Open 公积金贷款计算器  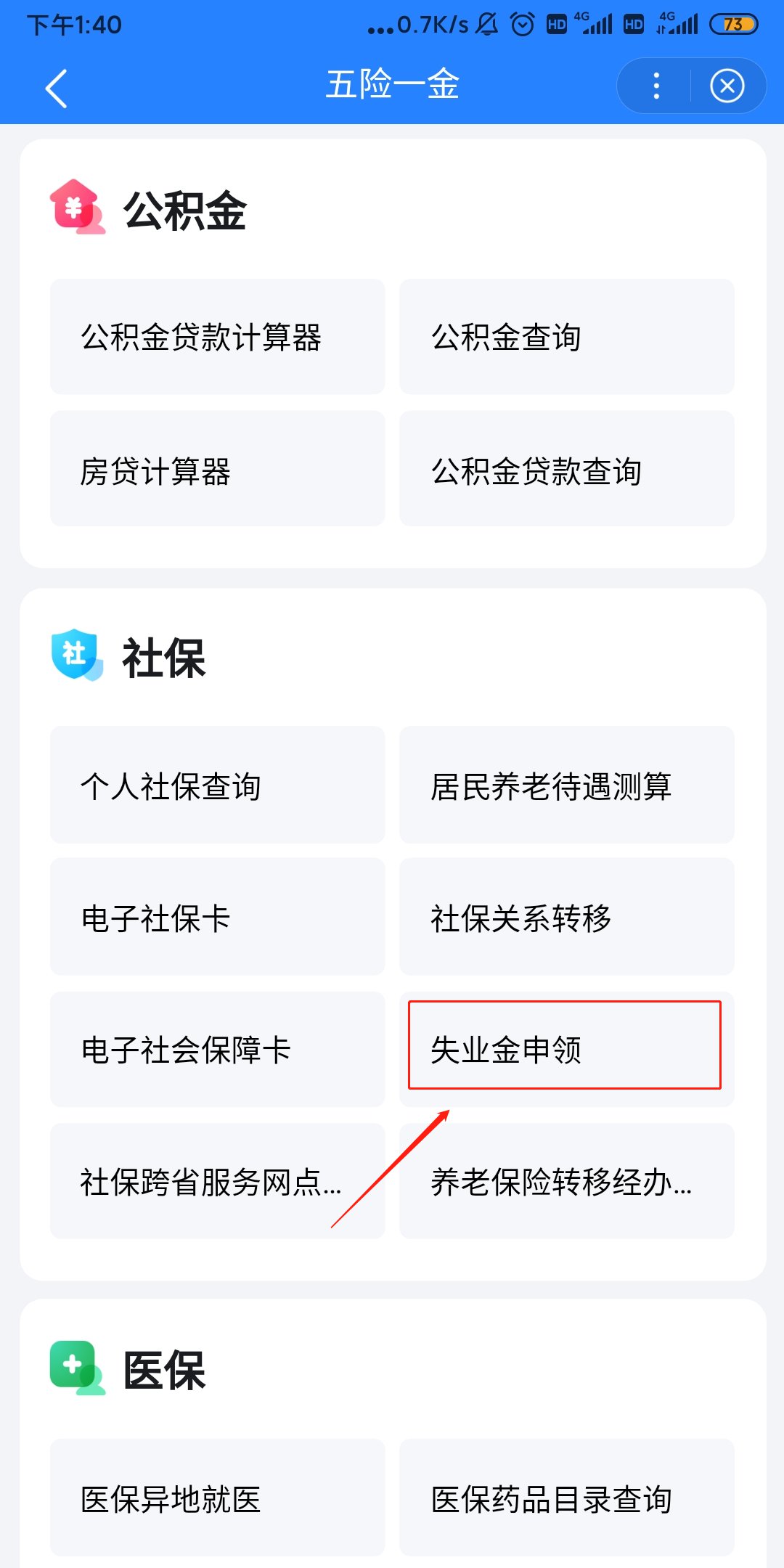[217, 337]
